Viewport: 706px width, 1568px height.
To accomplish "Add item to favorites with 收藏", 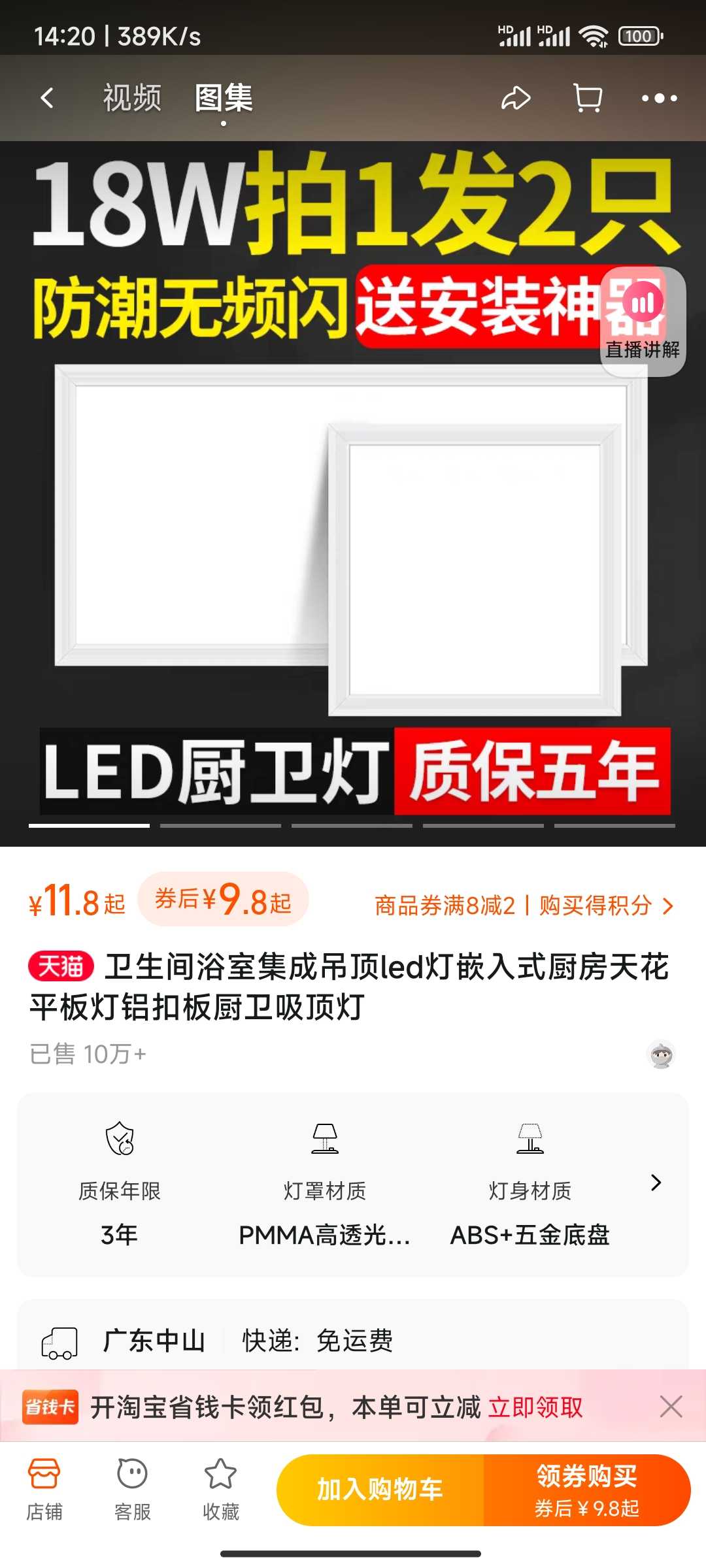I will (221, 1489).
